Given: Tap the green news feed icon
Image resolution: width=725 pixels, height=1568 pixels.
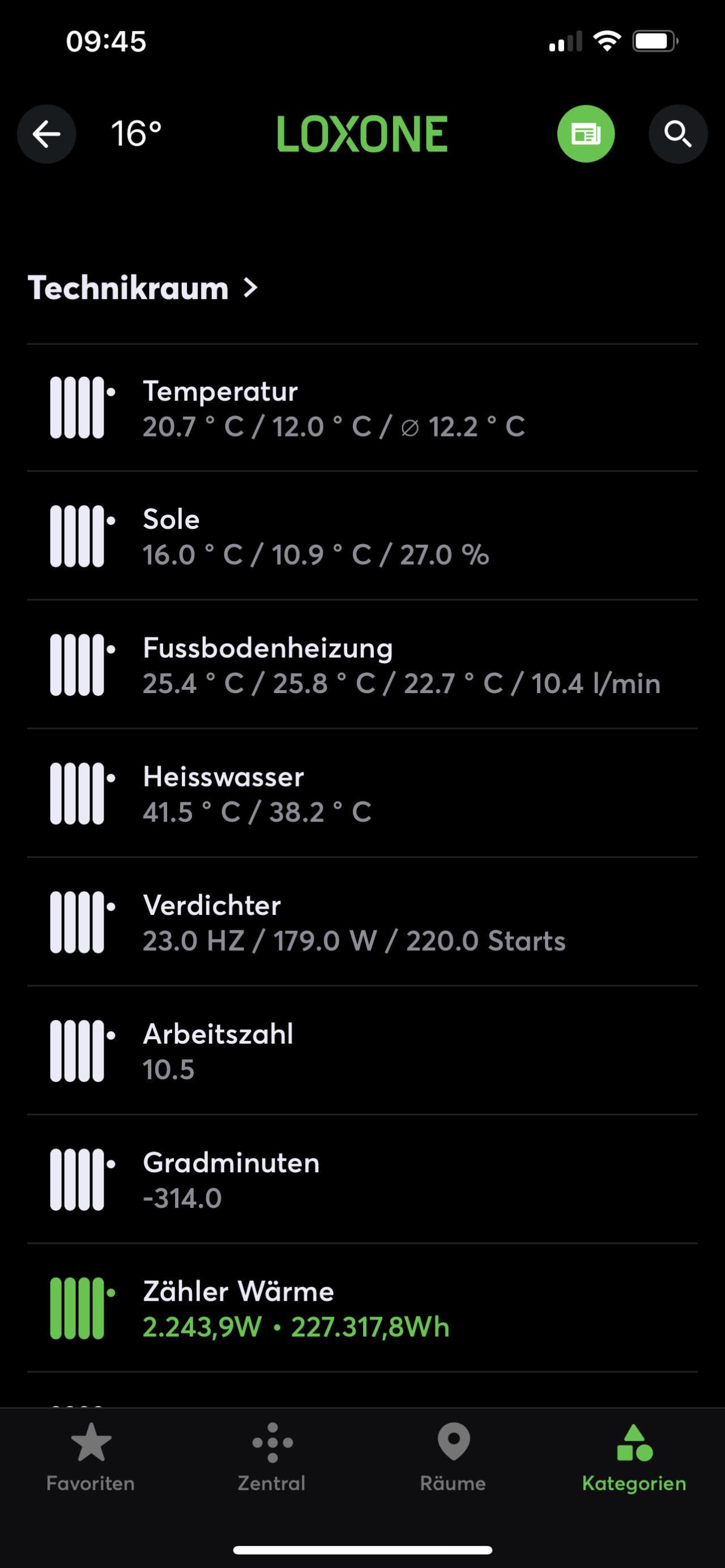Looking at the screenshot, I should click(x=586, y=134).
